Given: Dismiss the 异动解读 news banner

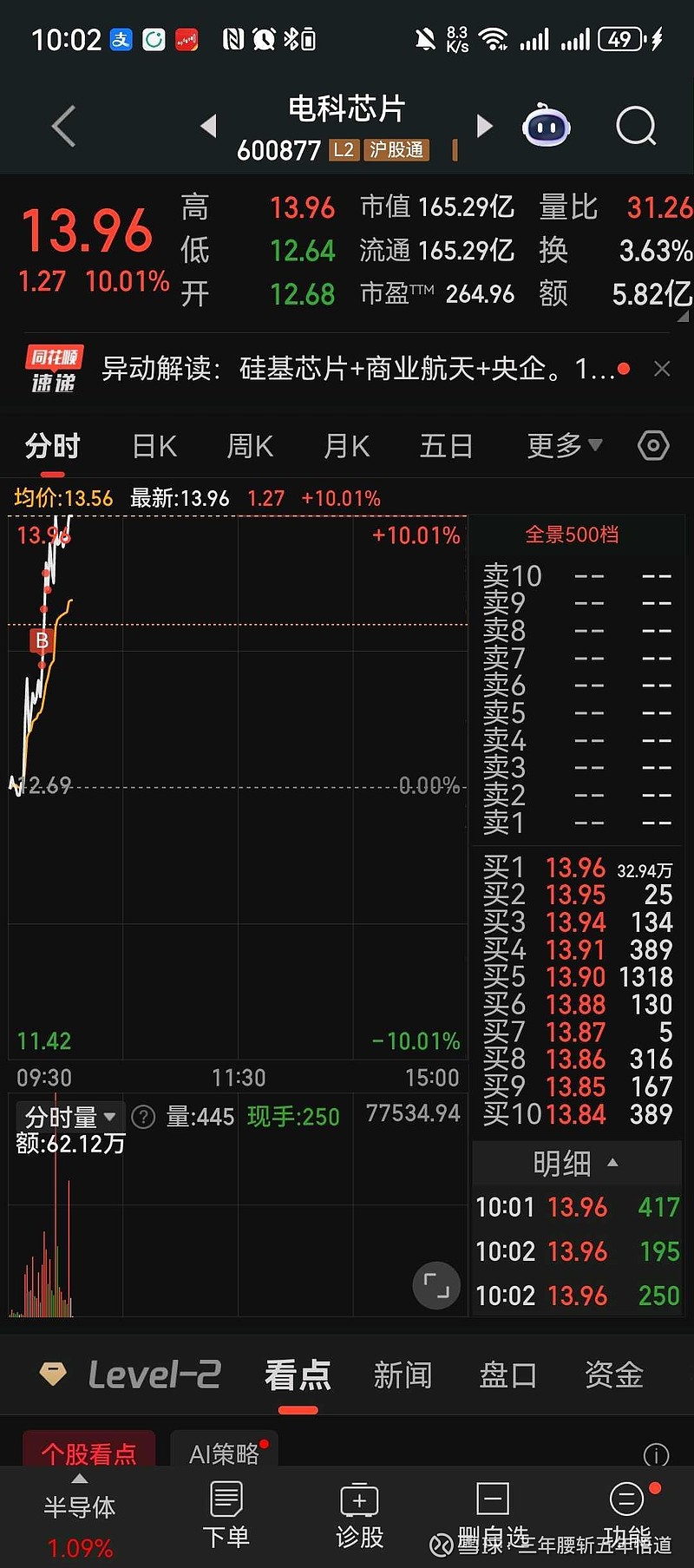Looking at the screenshot, I should (662, 369).
